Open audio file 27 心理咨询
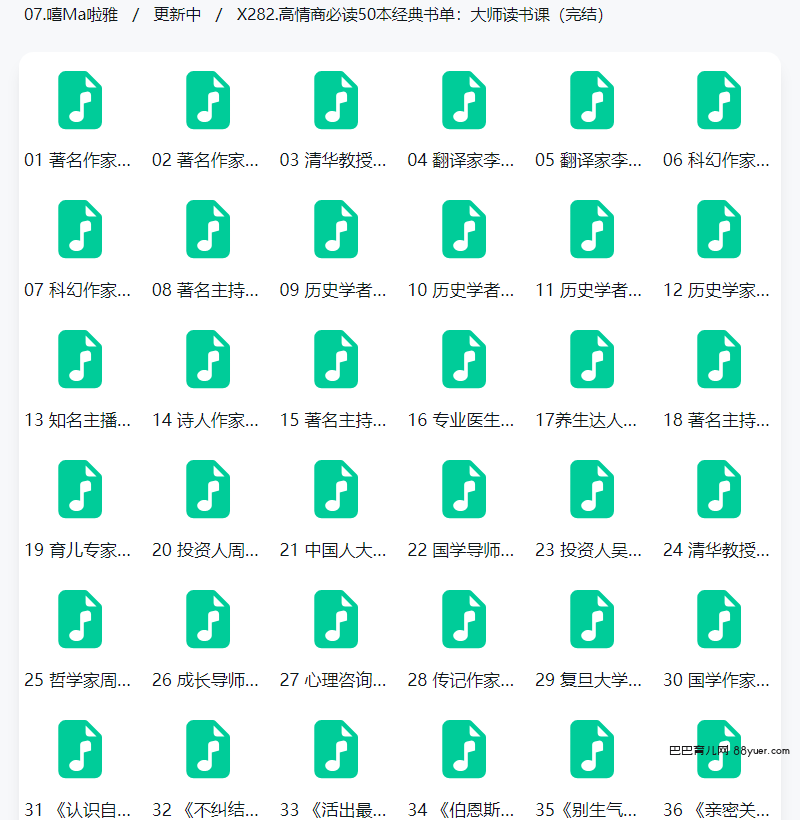The height and width of the screenshot is (820, 800). click(x=335, y=620)
